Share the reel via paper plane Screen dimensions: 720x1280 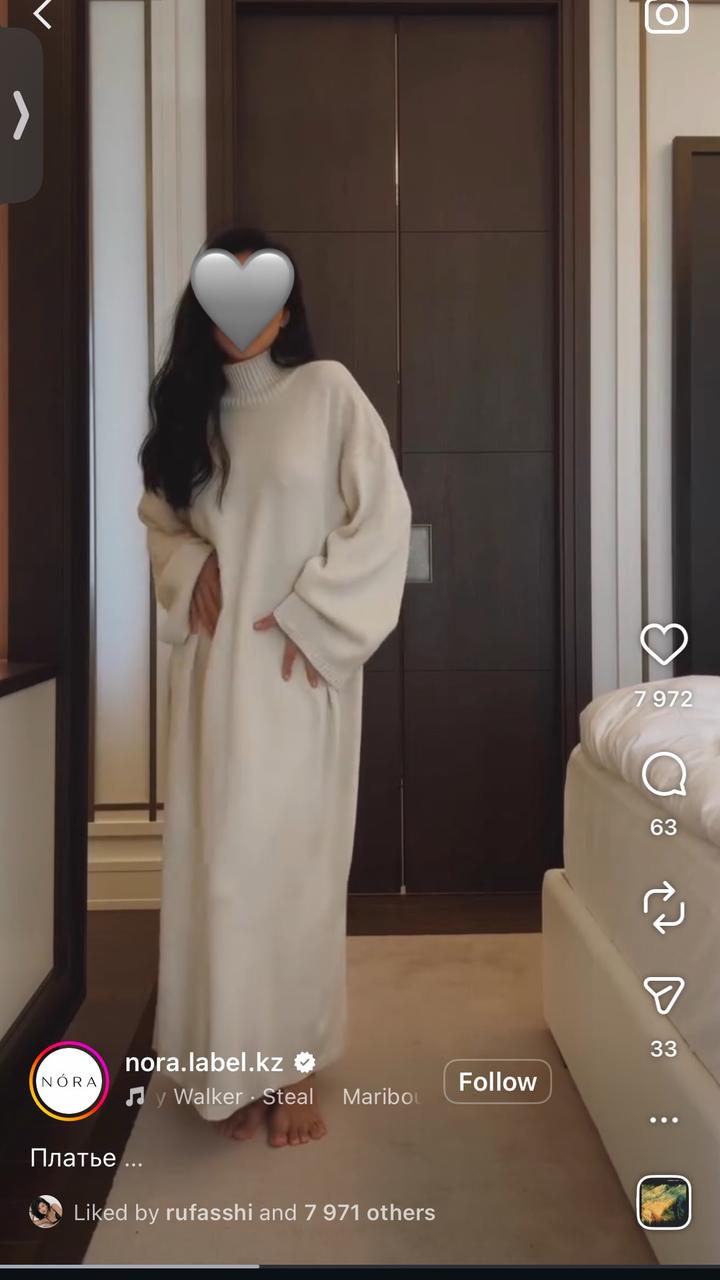(x=664, y=996)
